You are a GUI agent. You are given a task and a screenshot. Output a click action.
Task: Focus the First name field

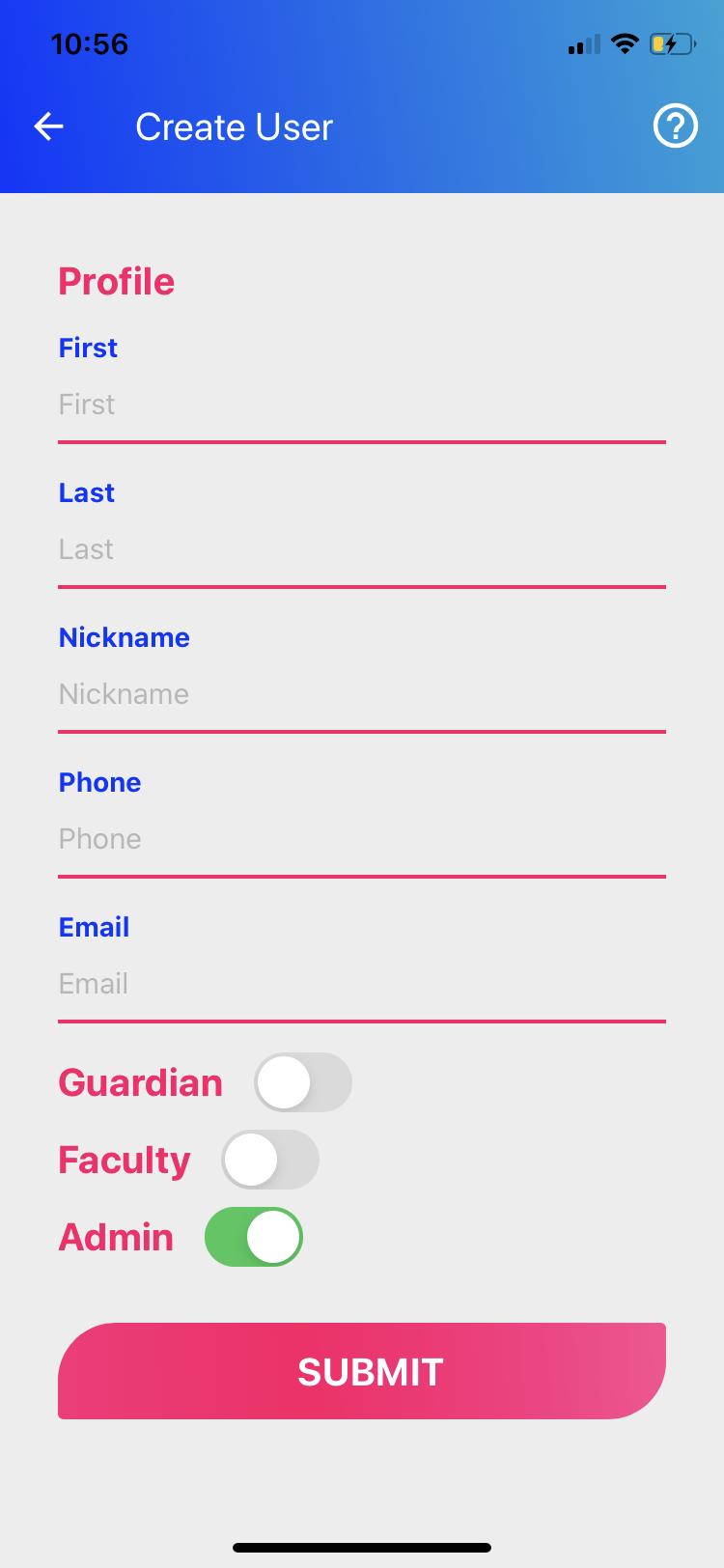(x=362, y=405)
